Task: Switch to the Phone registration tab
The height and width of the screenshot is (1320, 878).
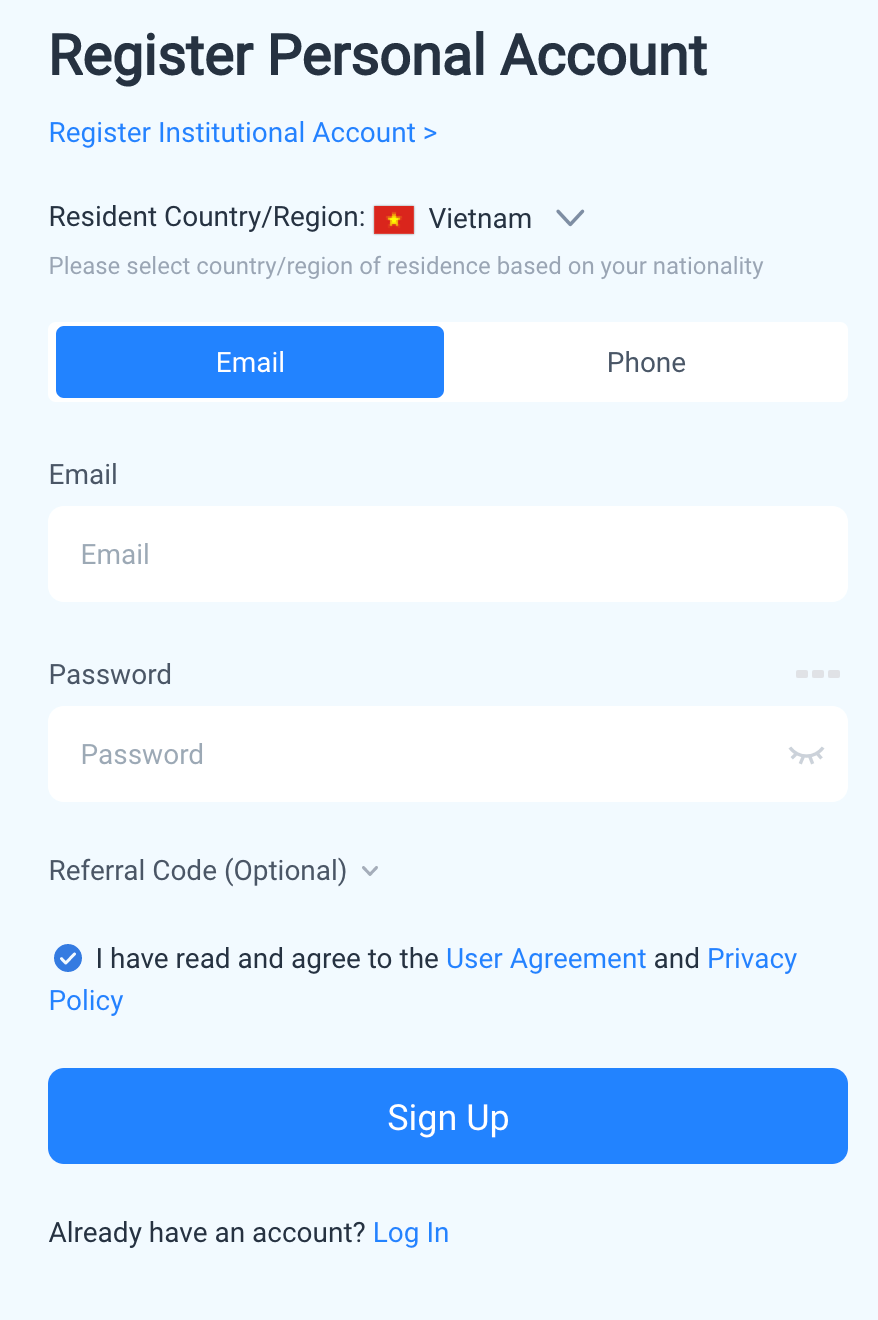Action: coord(646,362)
